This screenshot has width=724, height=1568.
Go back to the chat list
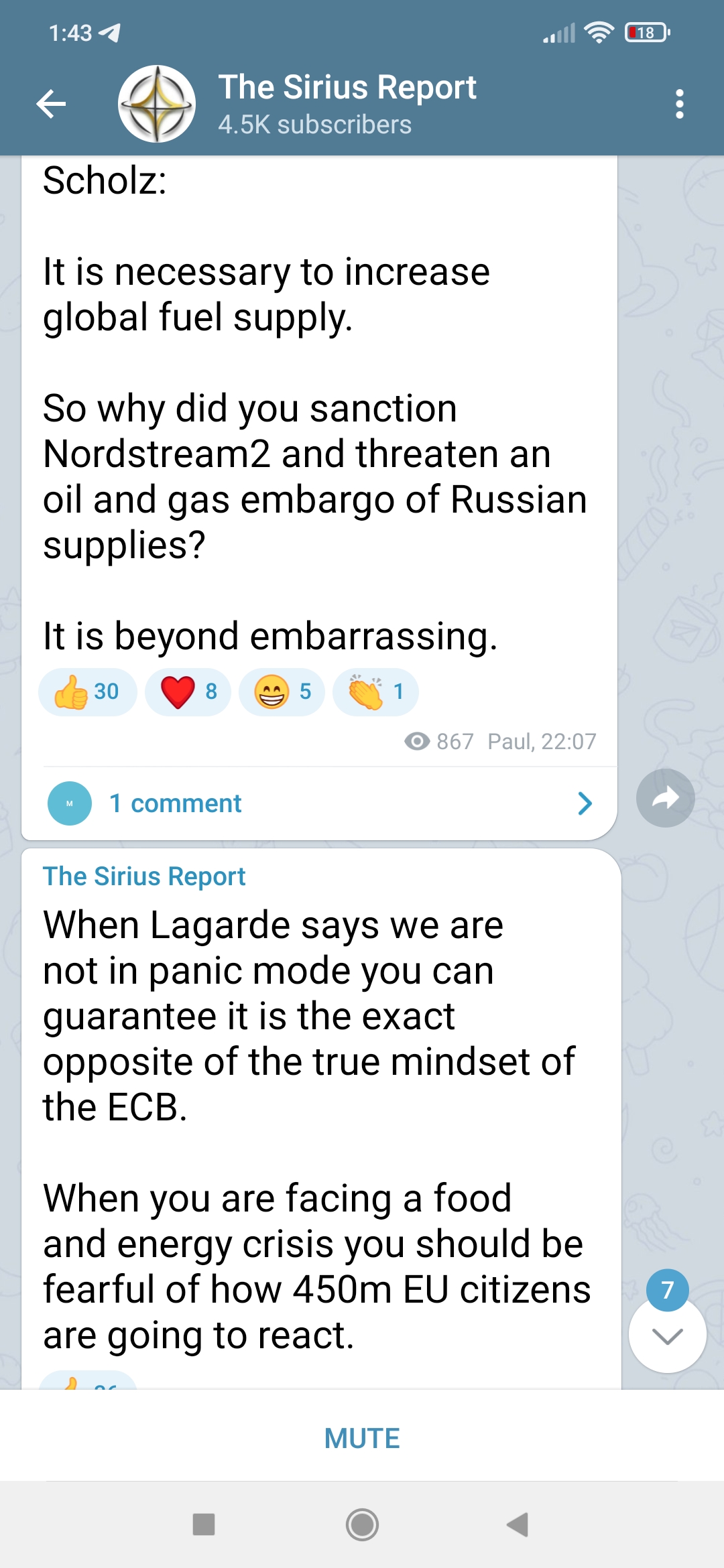[x=51, y=104]
